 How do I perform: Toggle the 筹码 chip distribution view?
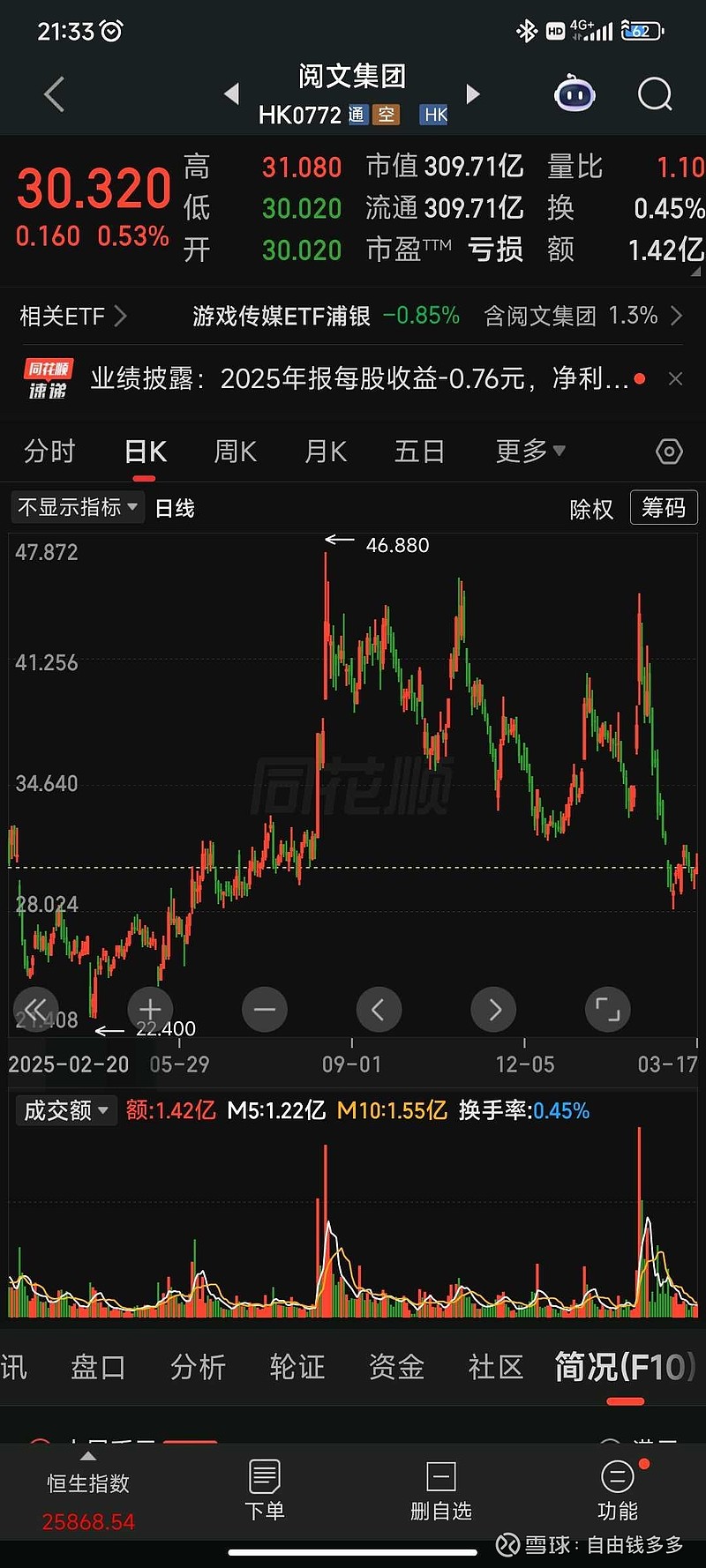coord(663,507)
